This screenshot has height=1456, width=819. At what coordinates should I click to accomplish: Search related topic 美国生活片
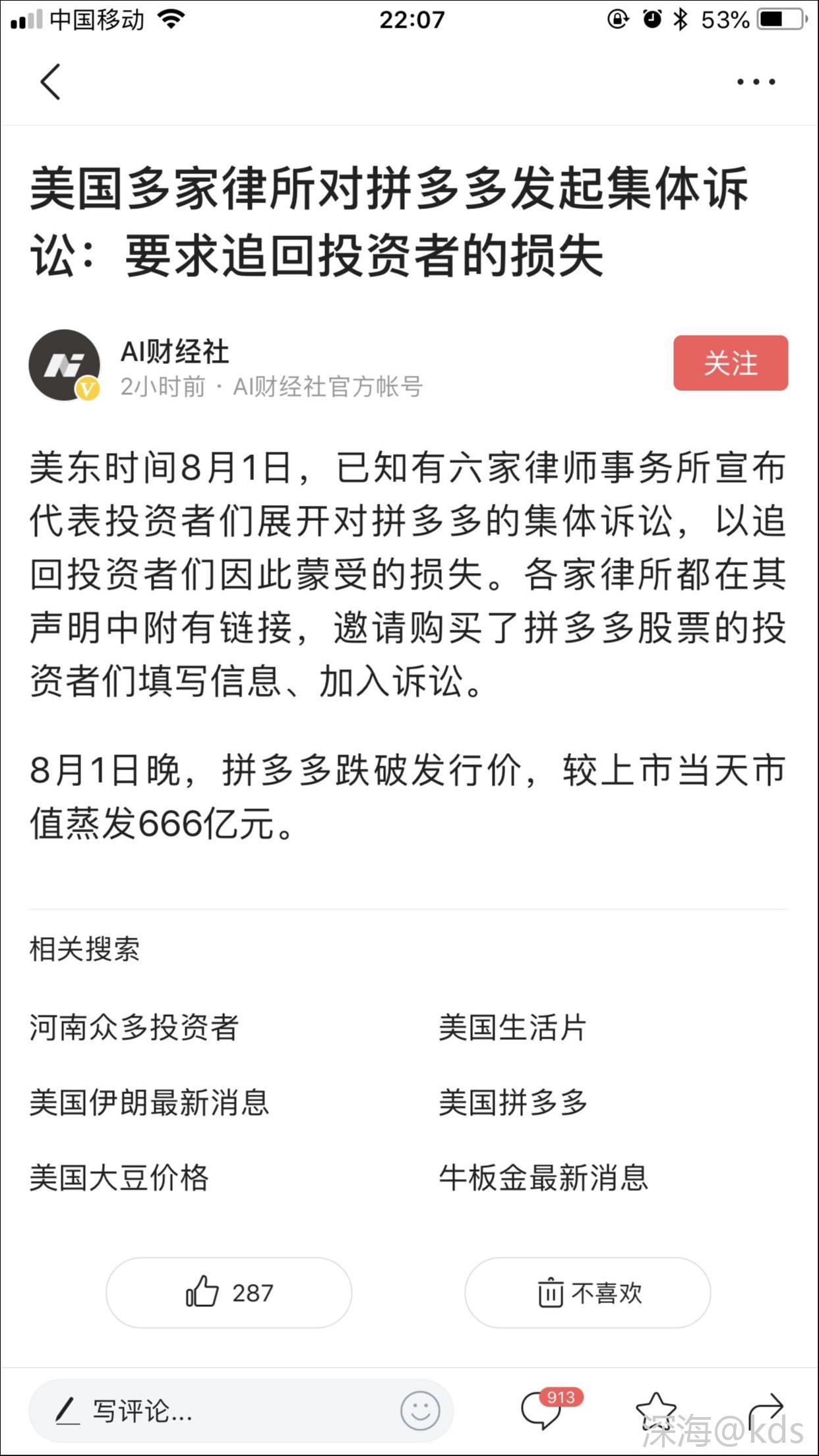click(513, 1027)
